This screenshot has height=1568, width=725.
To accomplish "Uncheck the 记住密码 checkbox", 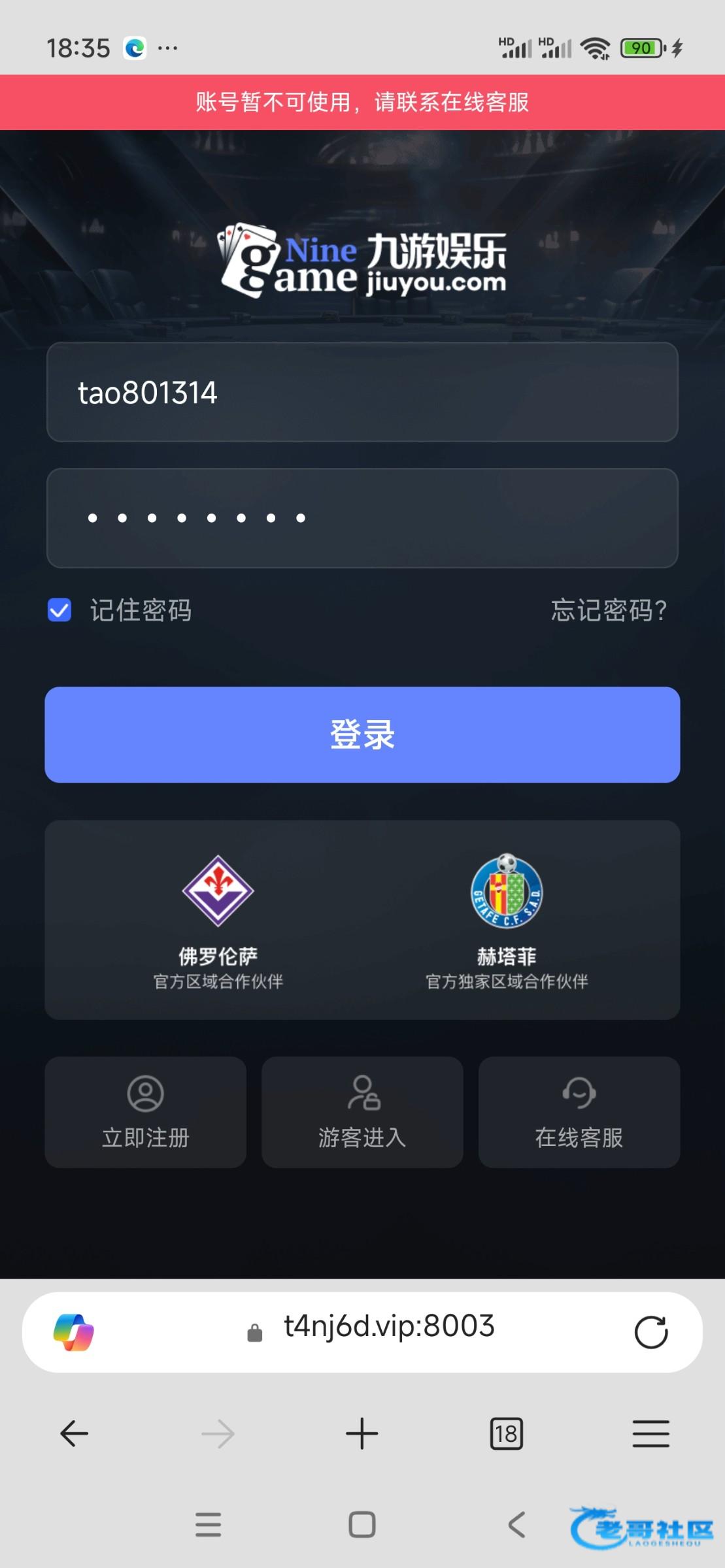I will point(59,610).
